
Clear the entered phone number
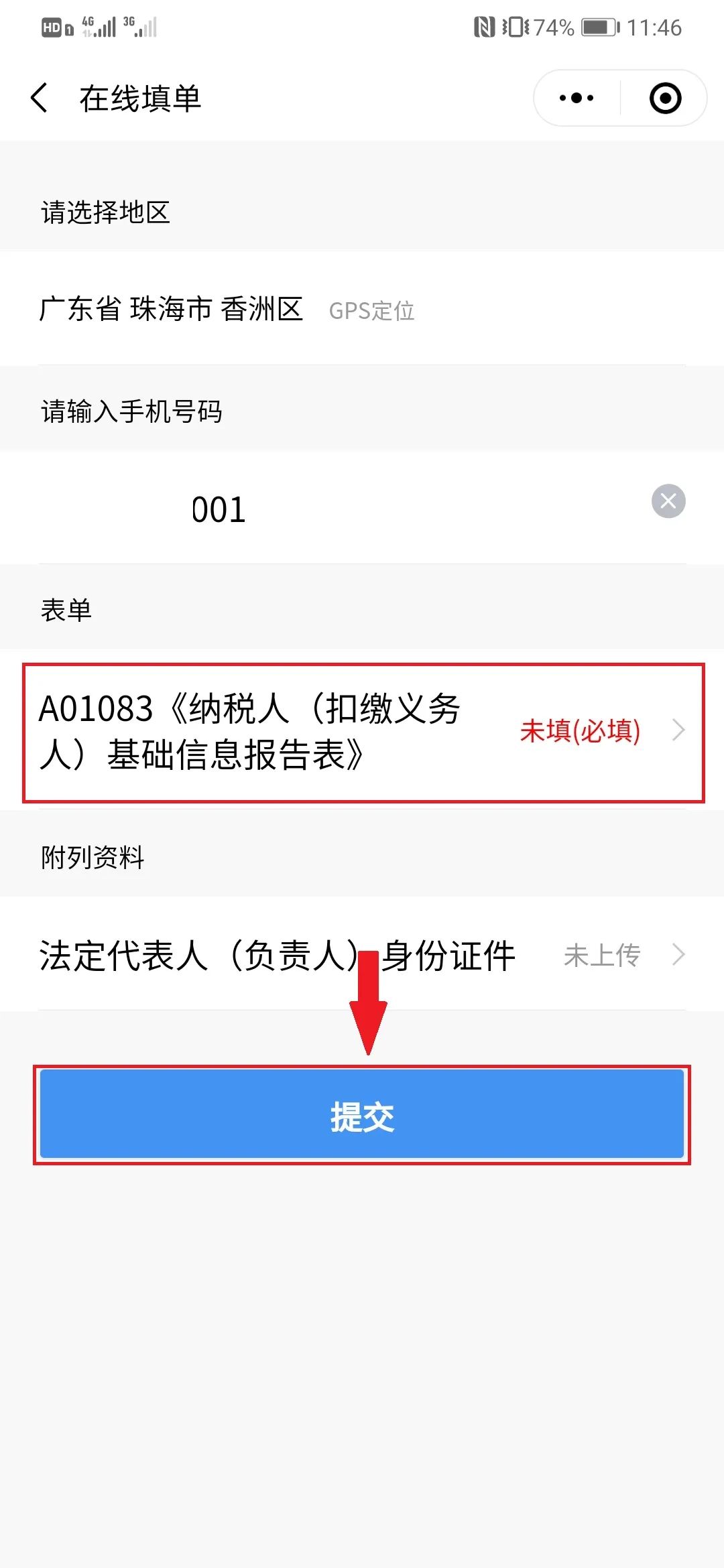point(668,501)
